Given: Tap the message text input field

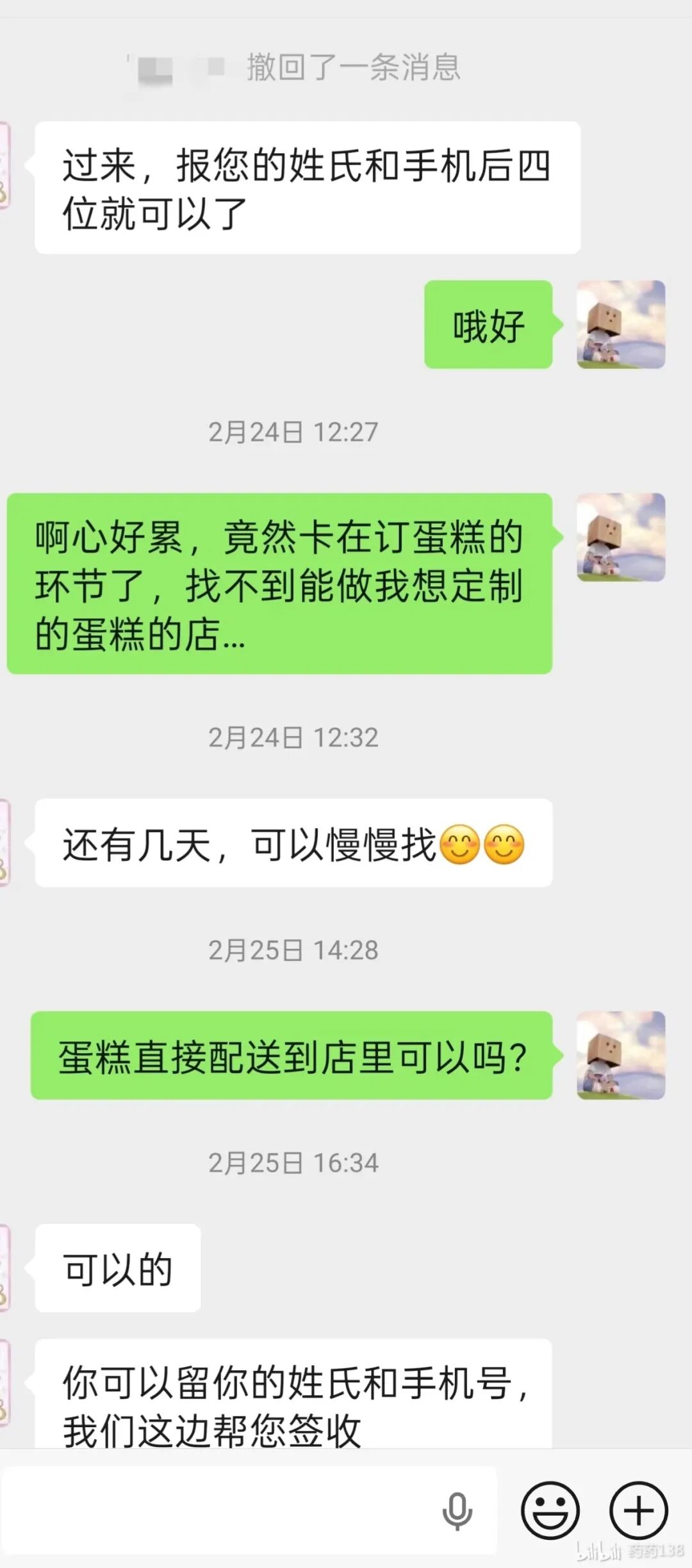Looking at the screenshot, I should [218, 1510].
